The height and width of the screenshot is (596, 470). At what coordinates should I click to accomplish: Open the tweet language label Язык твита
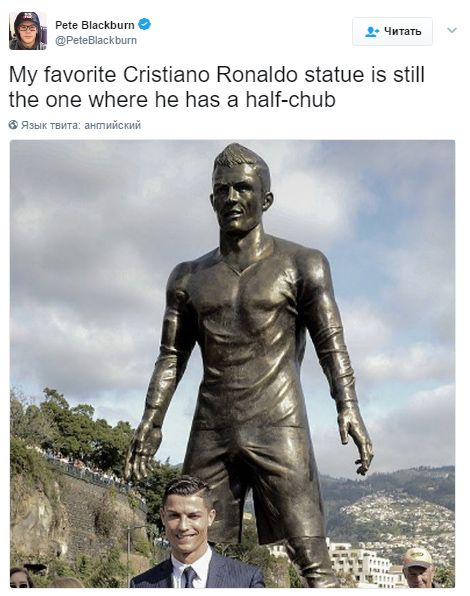tap(75, 125)
